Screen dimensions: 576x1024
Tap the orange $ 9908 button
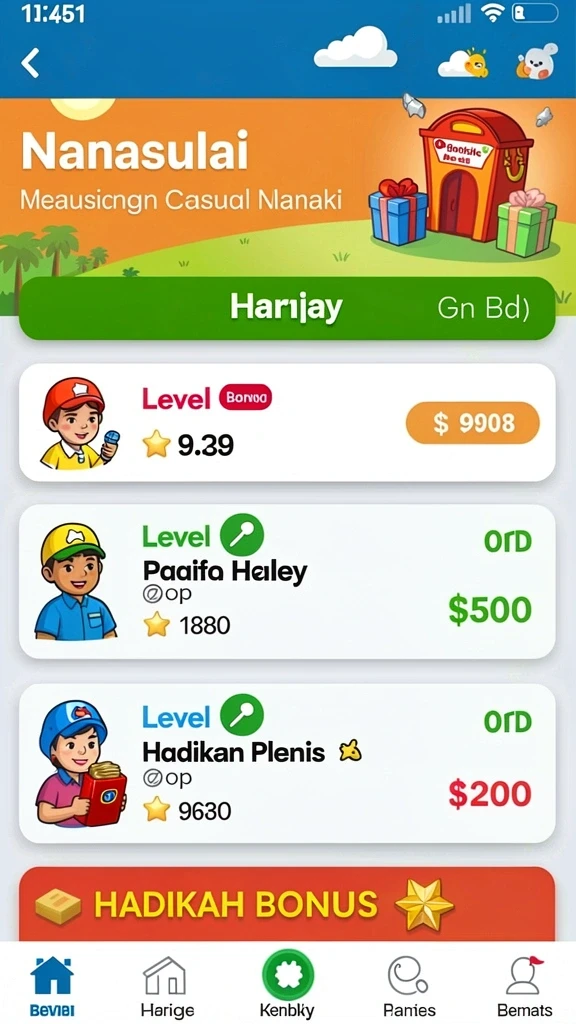click(473, 423)
